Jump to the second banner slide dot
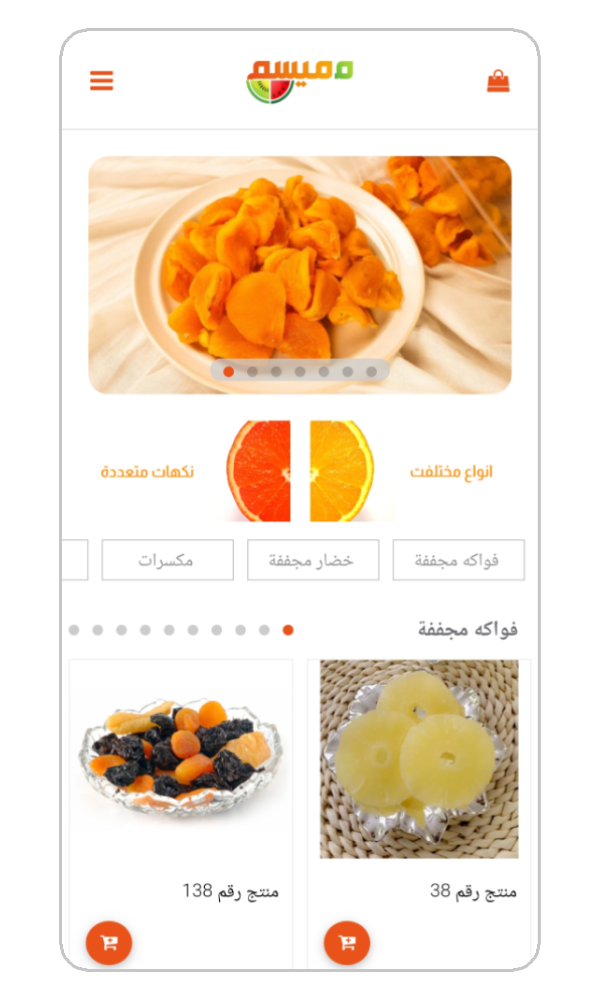The width and height of the screenshot is (600, 1000). tap(252, 371)
